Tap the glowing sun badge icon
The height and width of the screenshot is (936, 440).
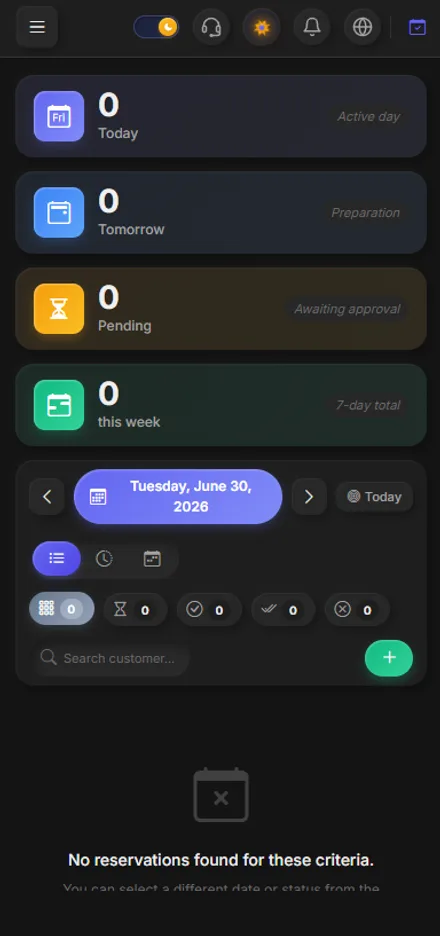pos(261,27)
